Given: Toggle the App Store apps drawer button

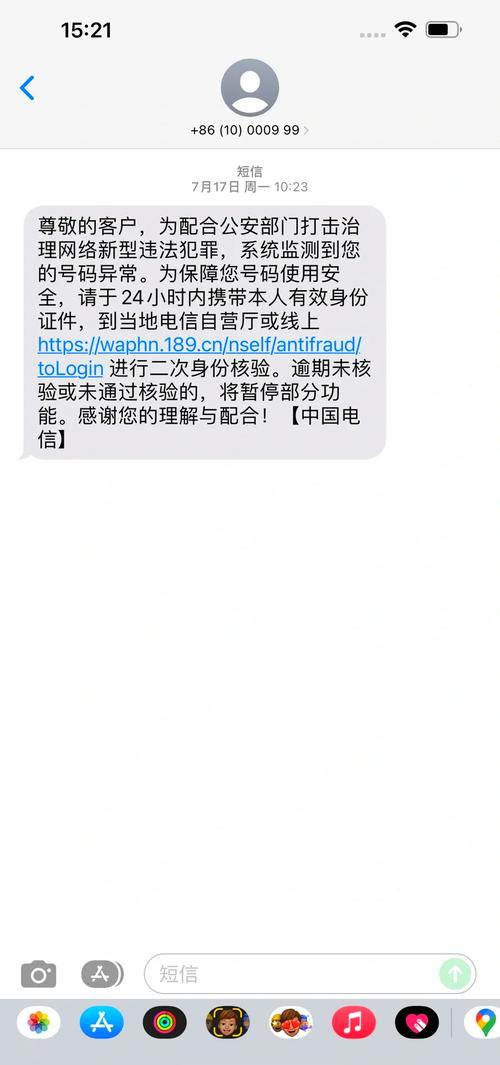Looking at the screenshot, I should (103, 974).
